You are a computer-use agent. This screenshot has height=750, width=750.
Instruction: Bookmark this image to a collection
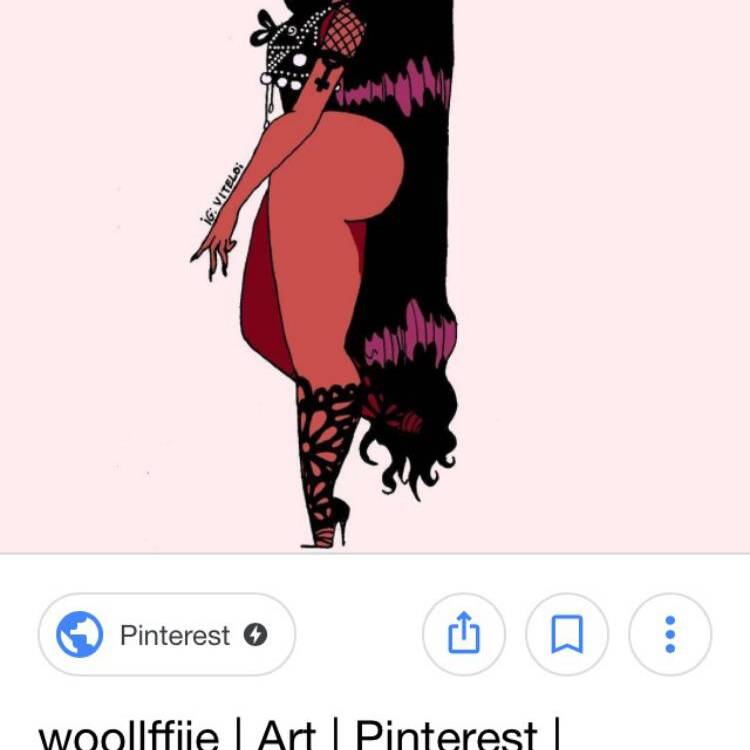click(567, 635)
